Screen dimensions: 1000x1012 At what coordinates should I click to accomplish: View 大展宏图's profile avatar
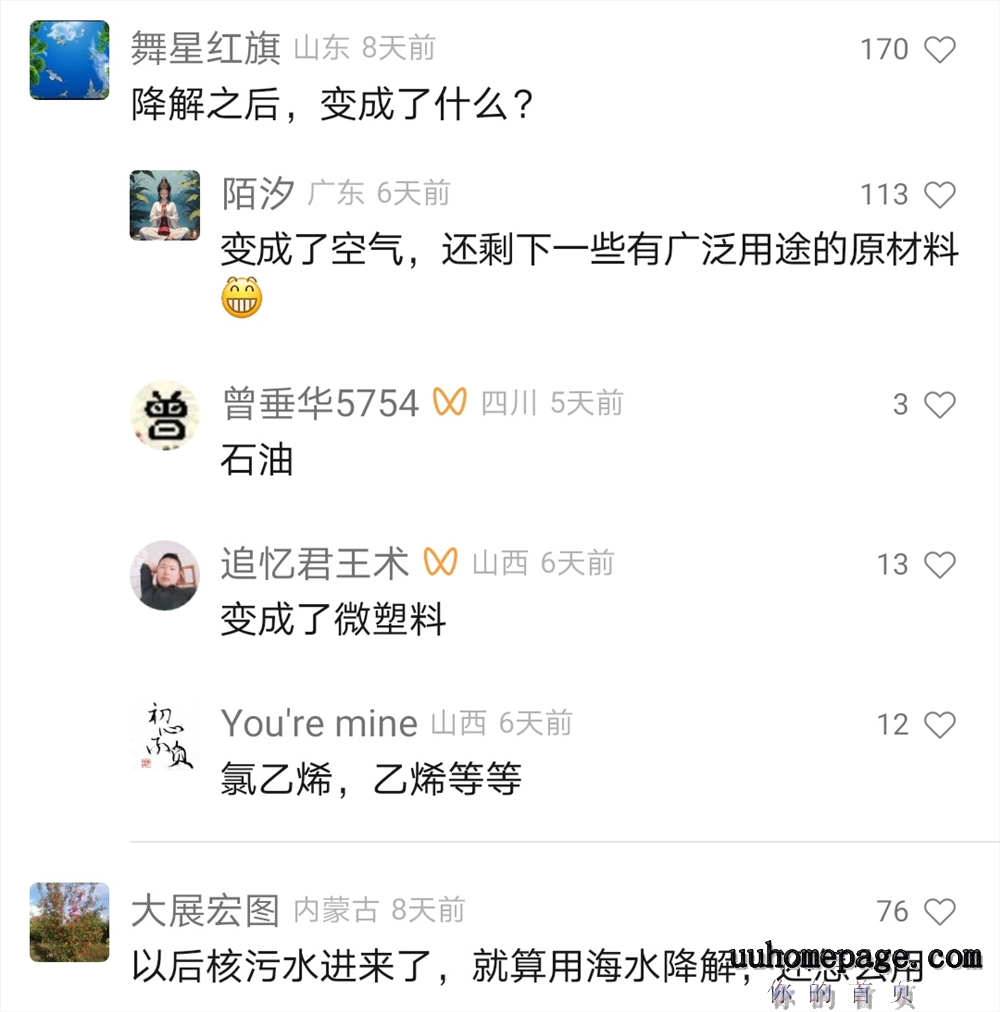pos(69,922)
